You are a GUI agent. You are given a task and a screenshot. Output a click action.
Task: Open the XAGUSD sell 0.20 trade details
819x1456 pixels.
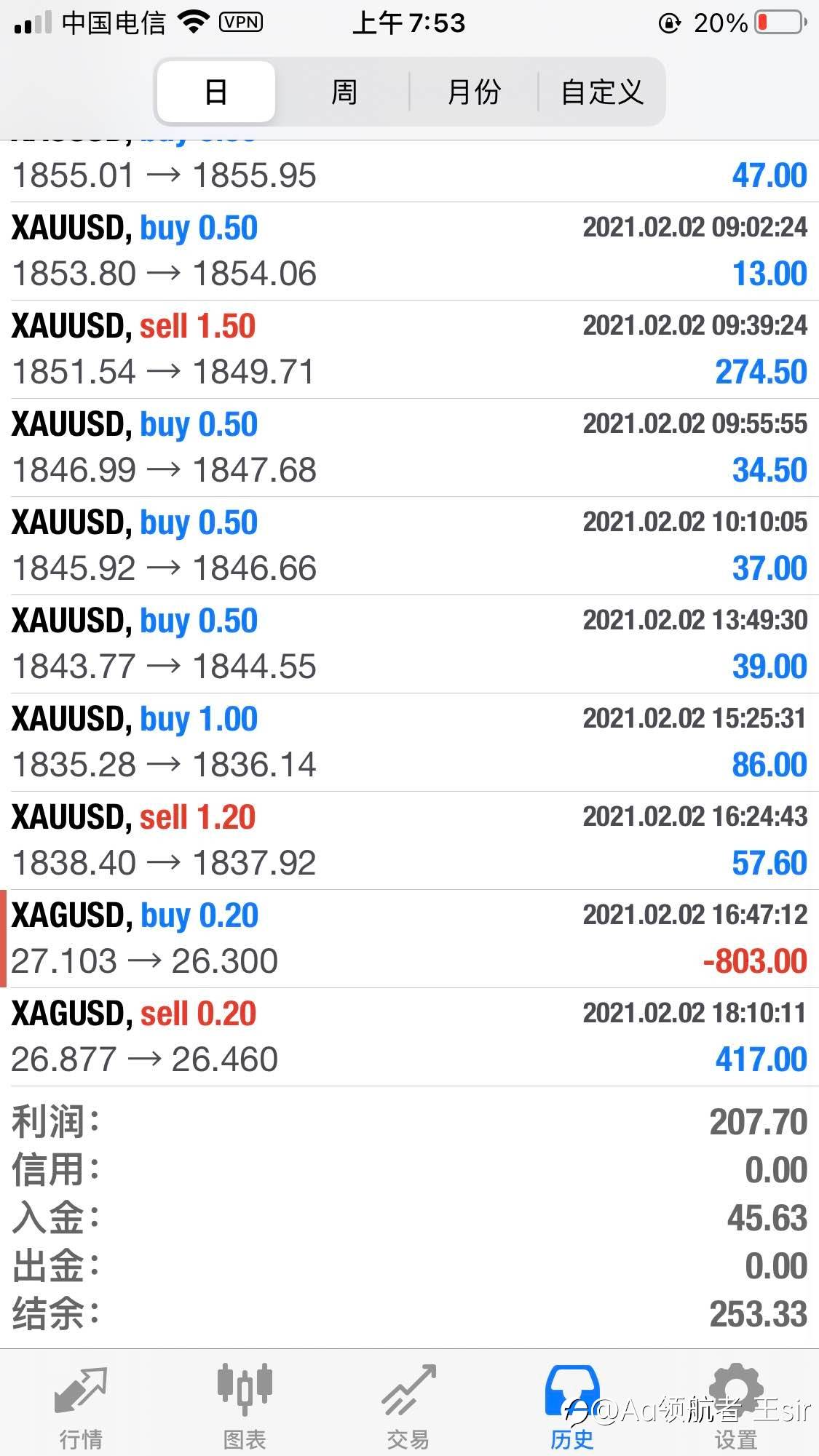tap(409, 1037)
